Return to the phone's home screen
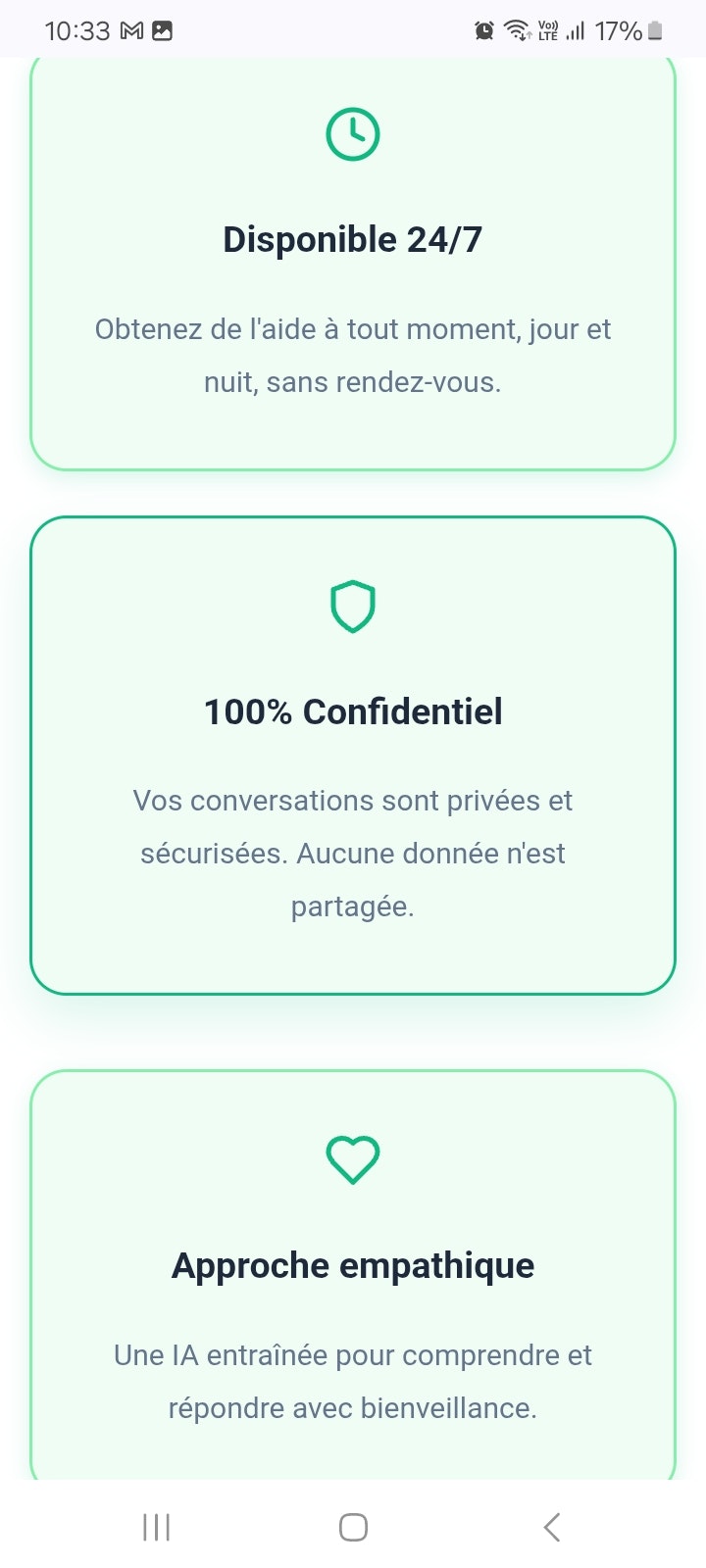The height and width of the screenshot is (1568, 706). (x=353, y=1526)
